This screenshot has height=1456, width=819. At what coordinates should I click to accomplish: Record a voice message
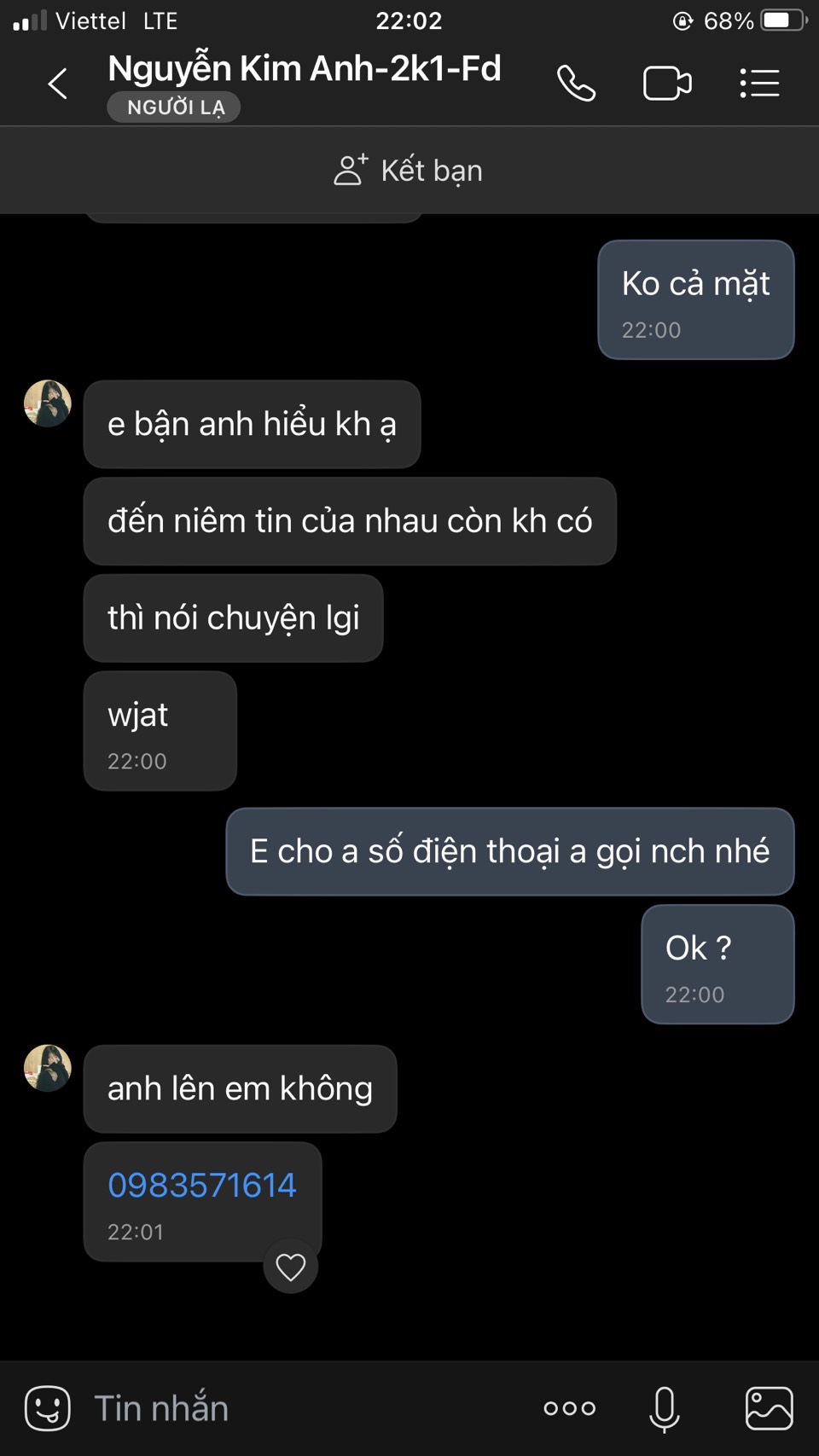tap(665, 1407)
